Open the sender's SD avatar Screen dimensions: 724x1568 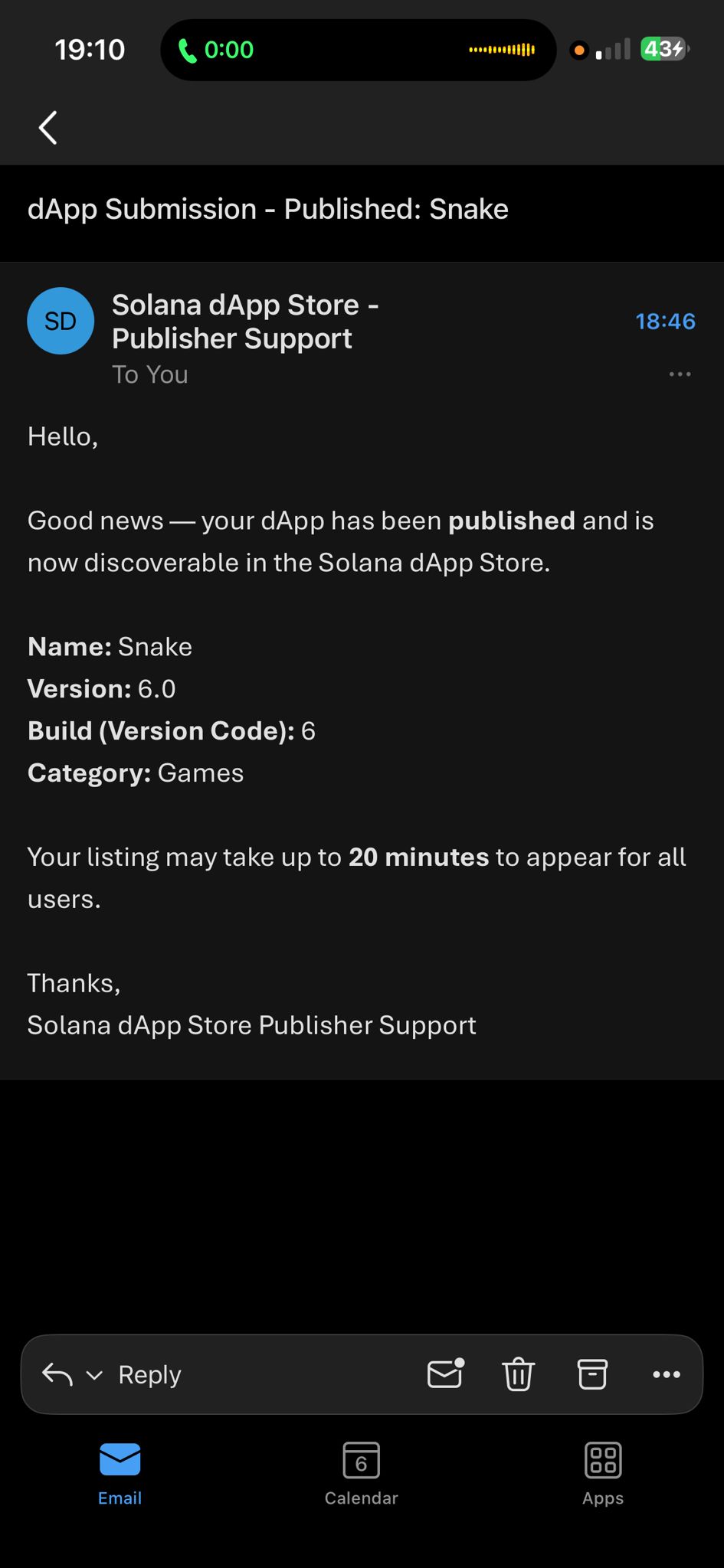[61, 321]
